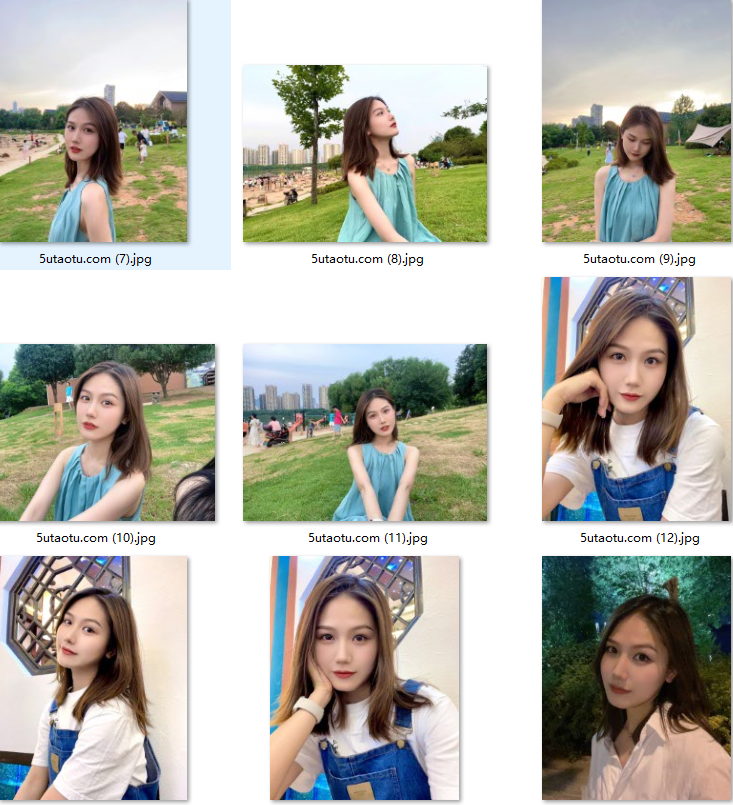This screenshot has width=733, height=805.
Task: Open the file 5utaotu.com (7).jpg
Action: (93, 121)
